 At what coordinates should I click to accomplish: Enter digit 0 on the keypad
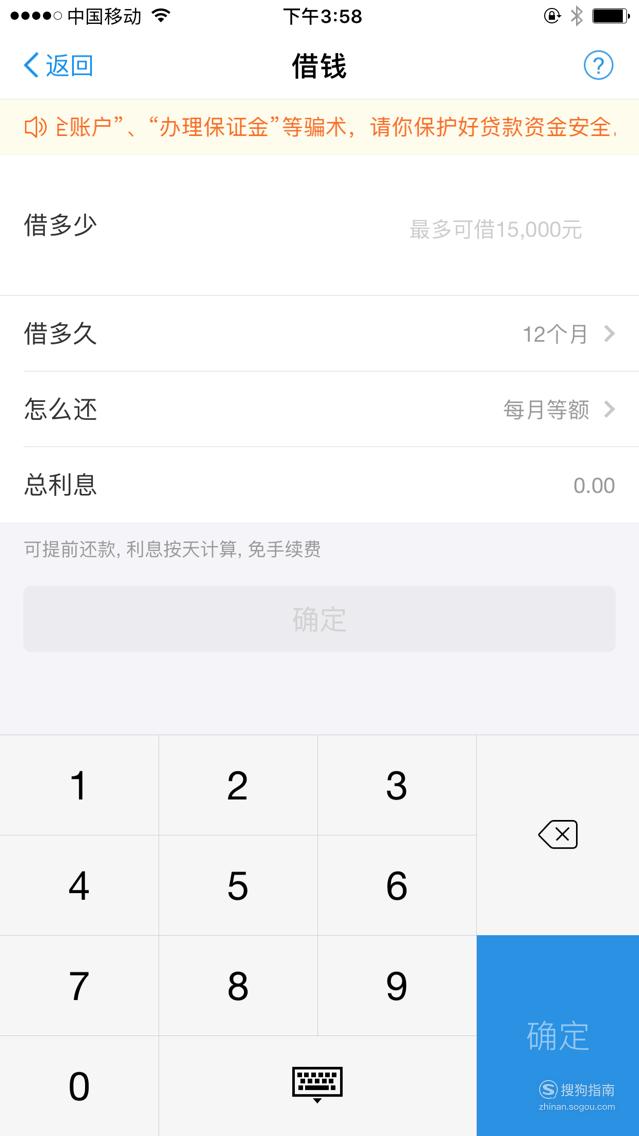(79, 1086)
